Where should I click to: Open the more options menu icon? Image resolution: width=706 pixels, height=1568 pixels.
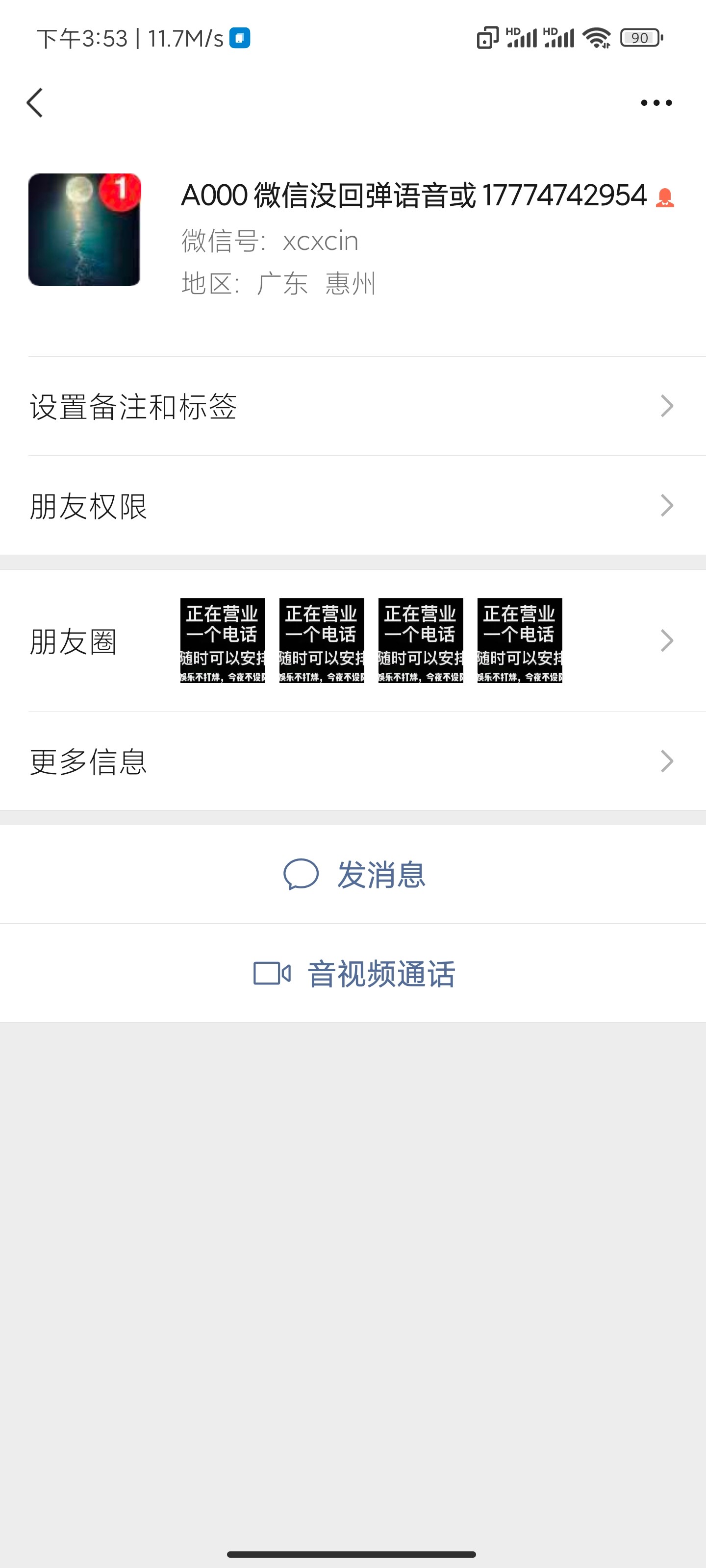pyautogui.click(x=654, y=102)
